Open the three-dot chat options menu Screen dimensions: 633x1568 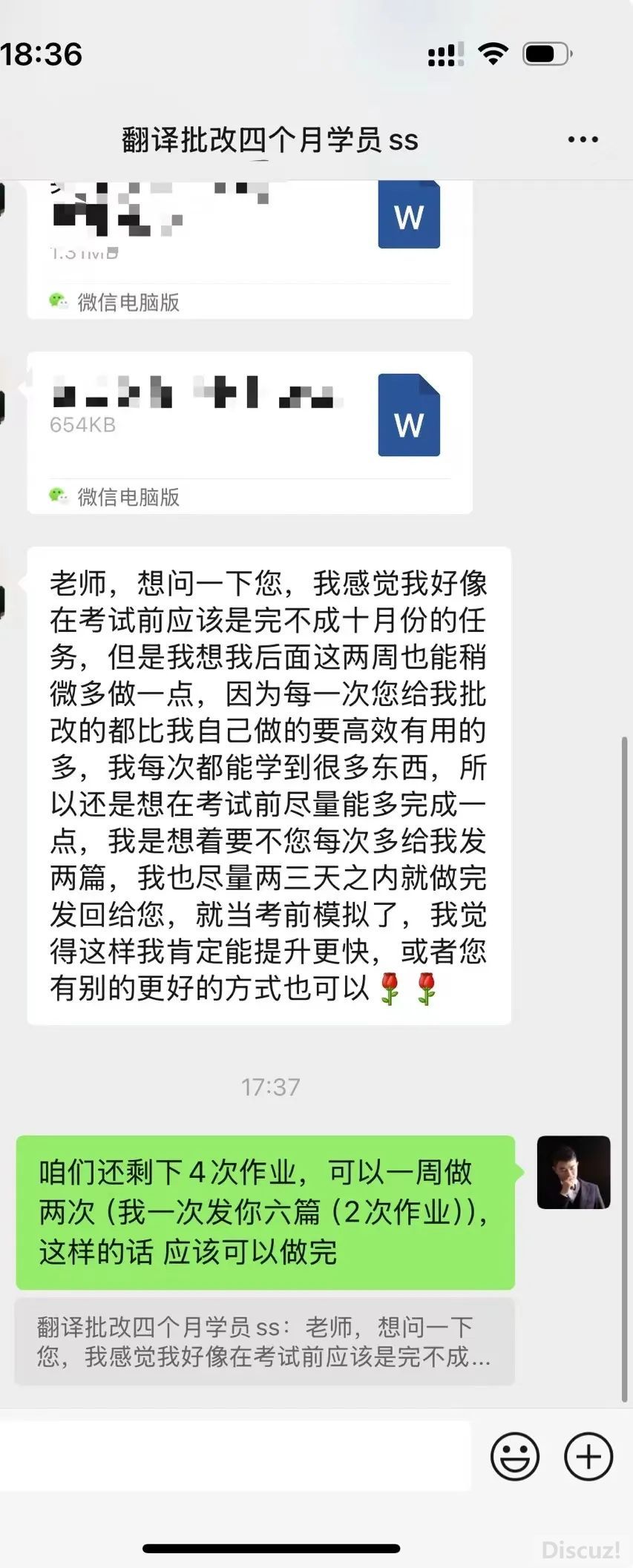pos(583,139)
